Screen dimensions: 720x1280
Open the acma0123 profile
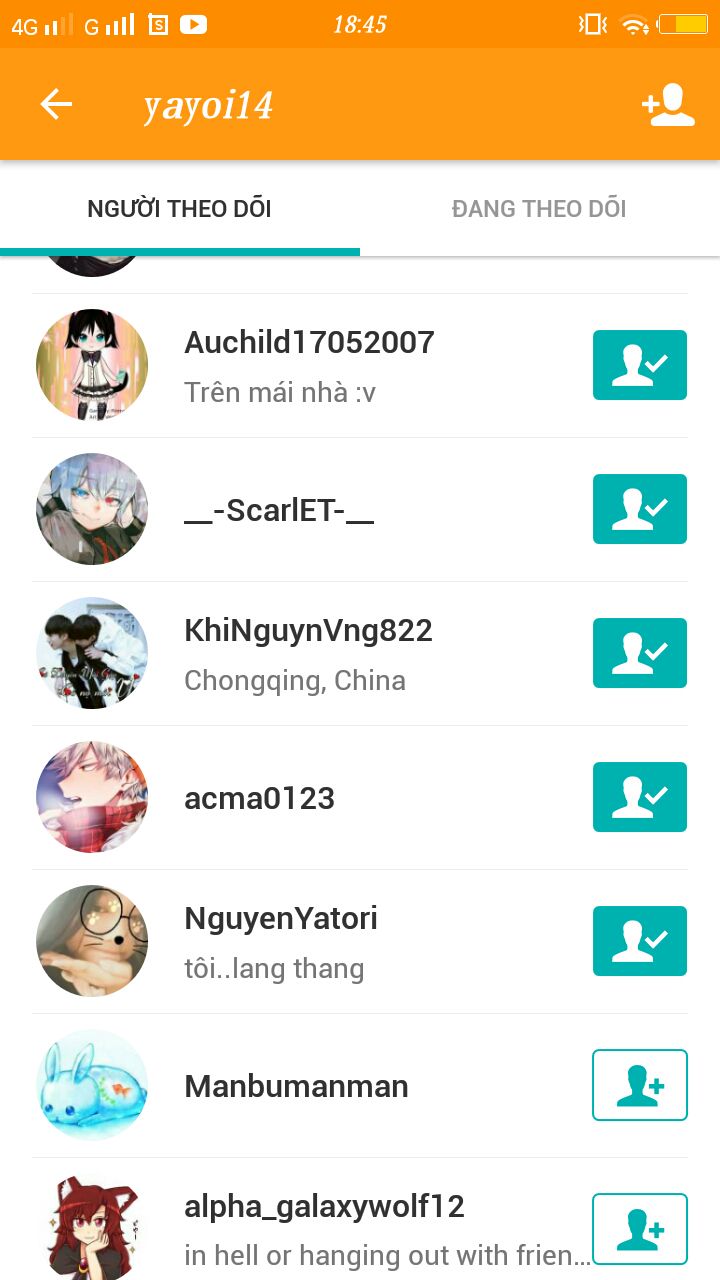pos(259,798)
